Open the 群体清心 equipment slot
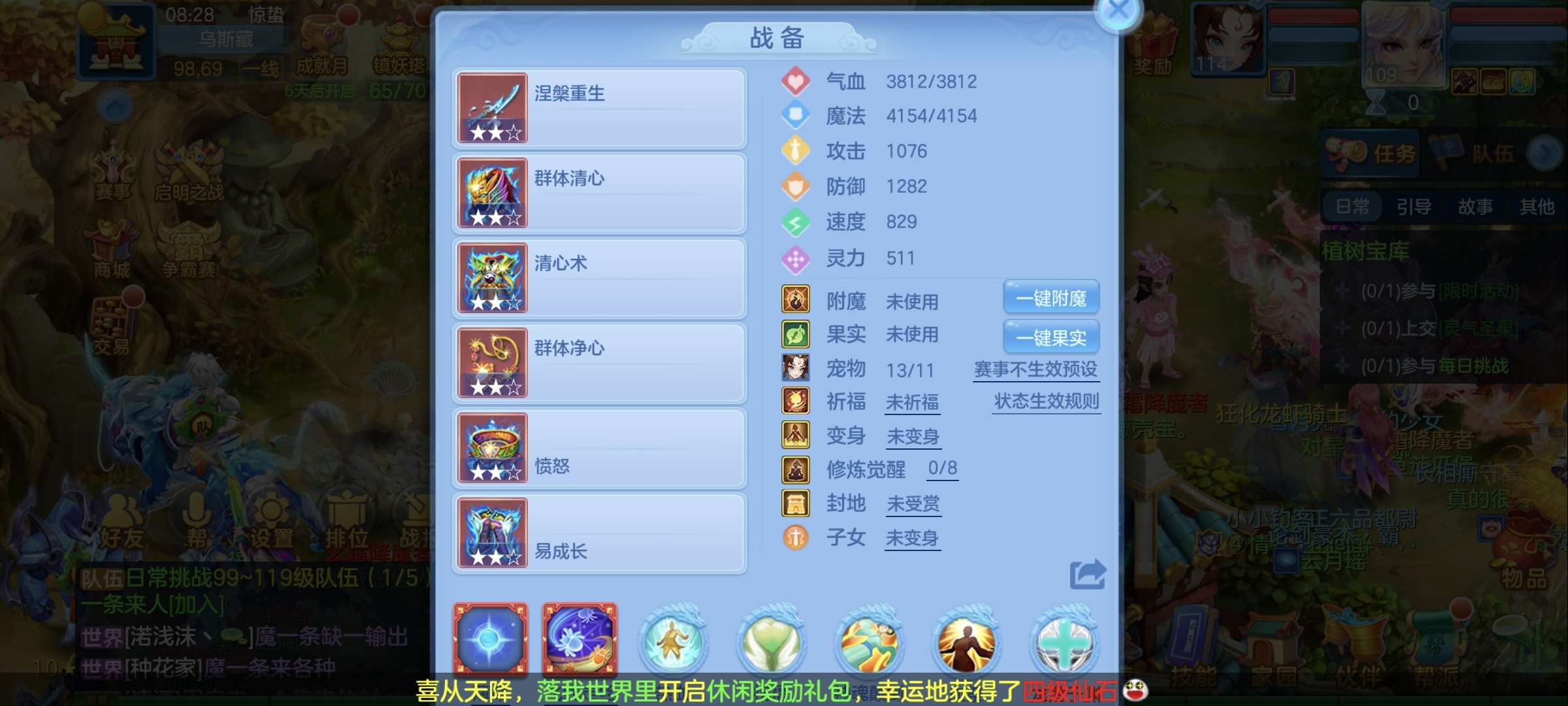 [599, 193]
